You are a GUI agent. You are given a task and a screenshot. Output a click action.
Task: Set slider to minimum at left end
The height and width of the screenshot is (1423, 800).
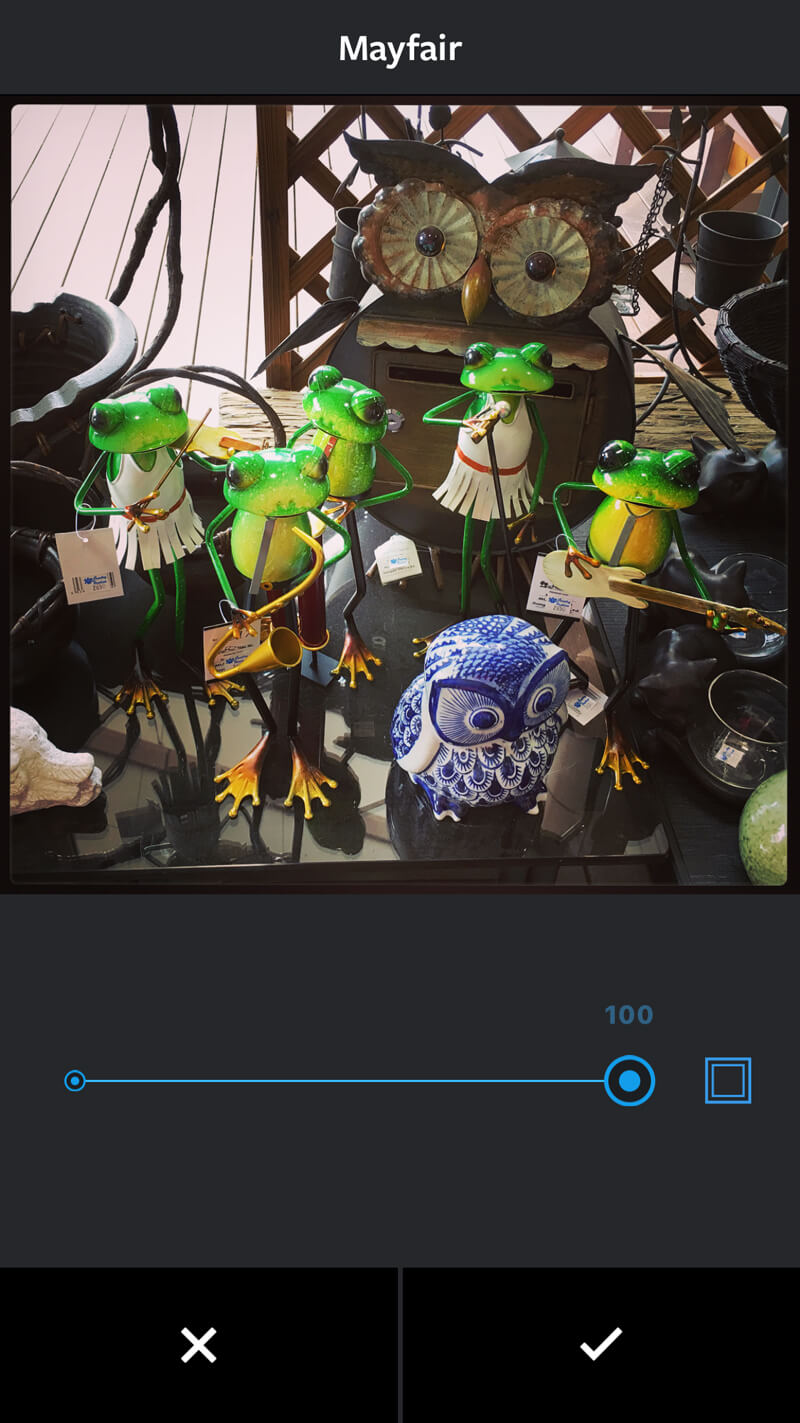(75, 1081)
